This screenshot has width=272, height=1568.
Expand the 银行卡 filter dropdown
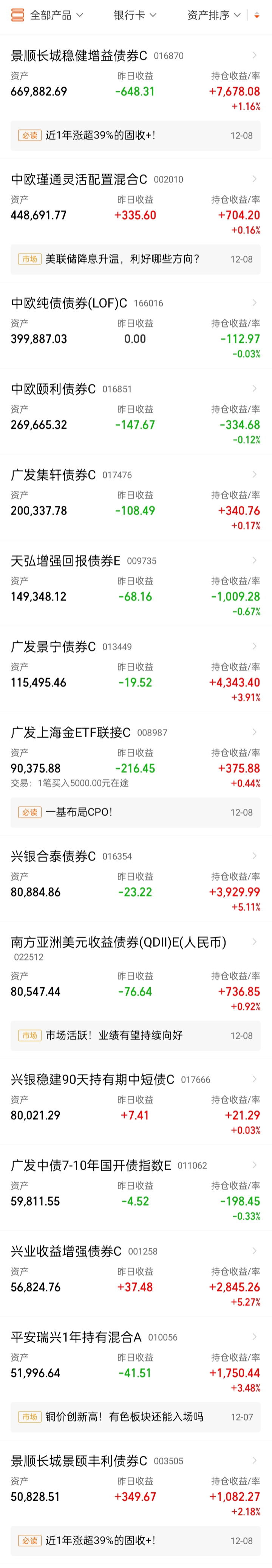134,15
